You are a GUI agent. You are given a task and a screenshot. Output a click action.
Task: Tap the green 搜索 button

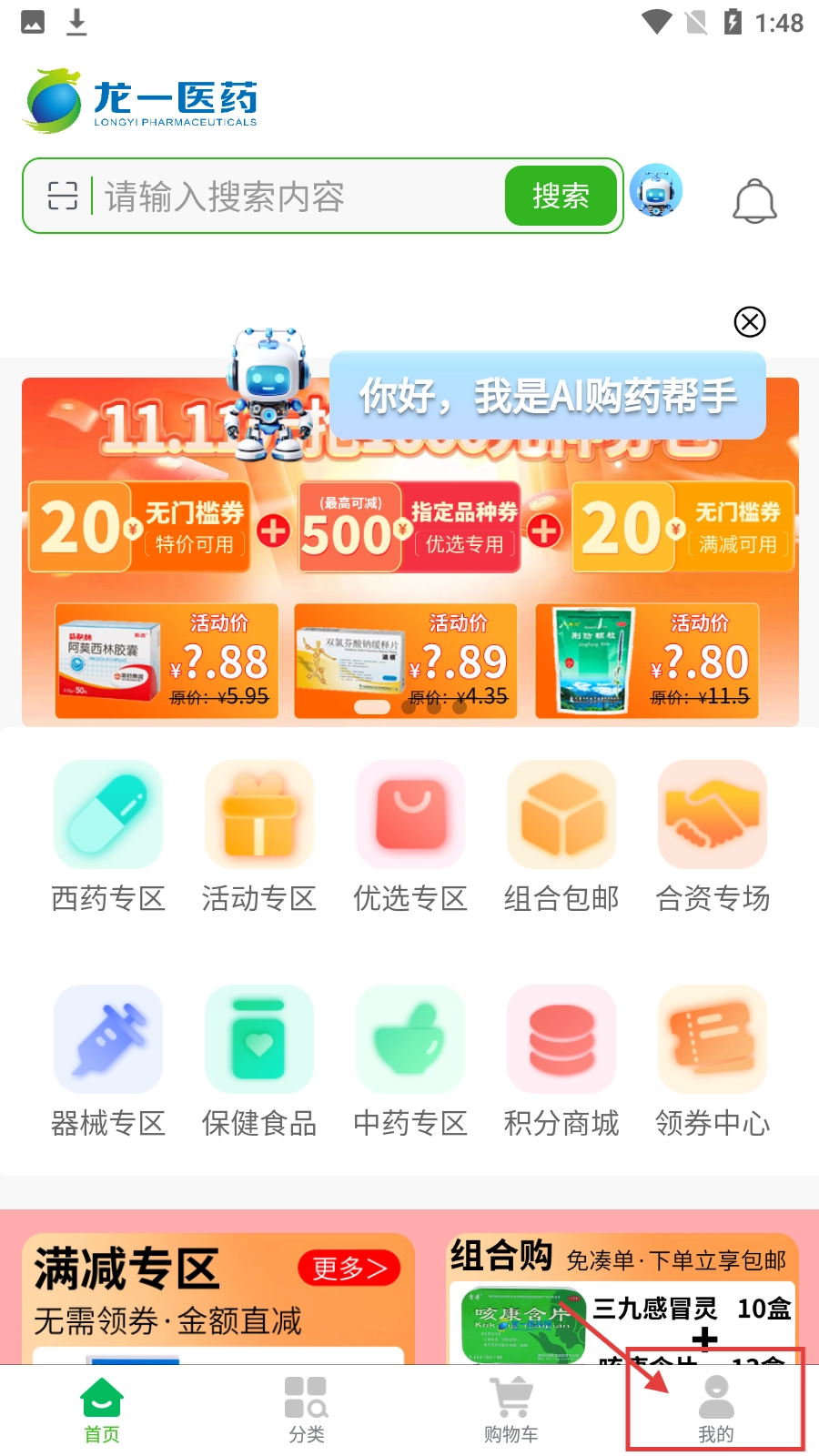click(x=561, y=196)
